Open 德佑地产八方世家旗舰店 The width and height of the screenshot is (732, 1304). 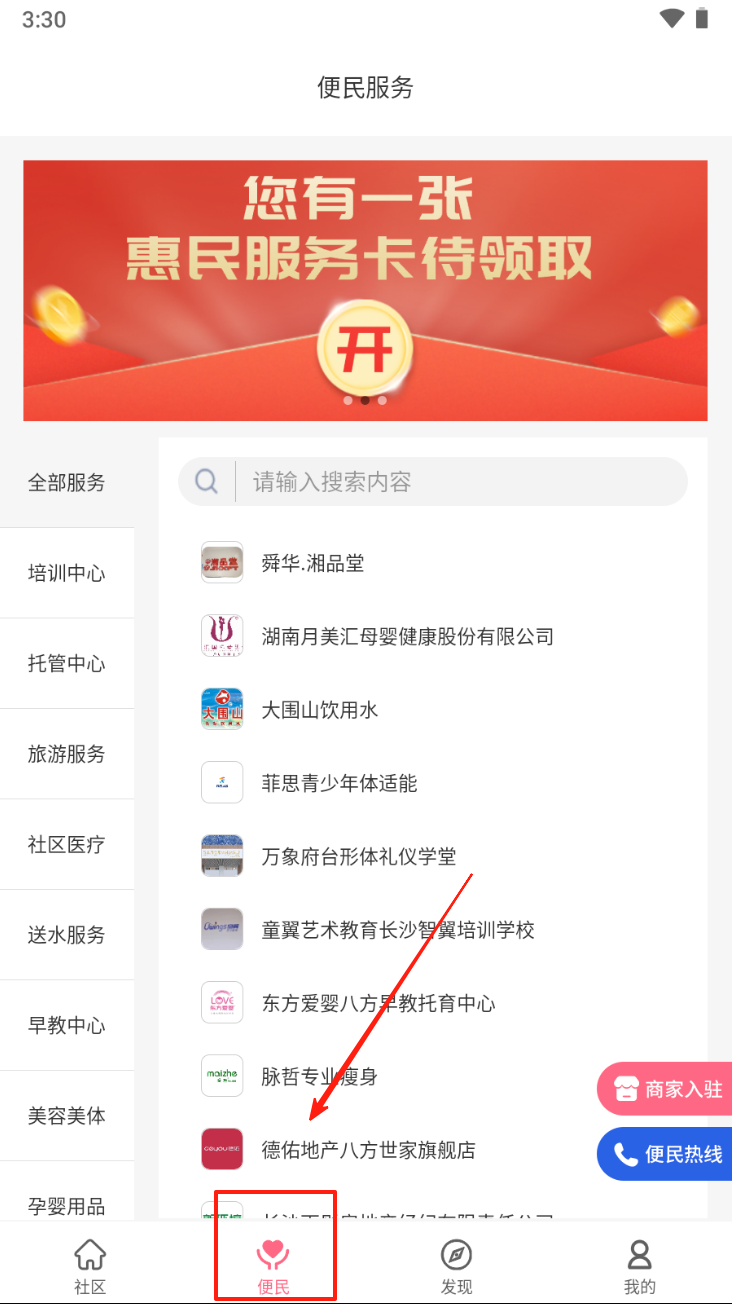(368, 1150)
